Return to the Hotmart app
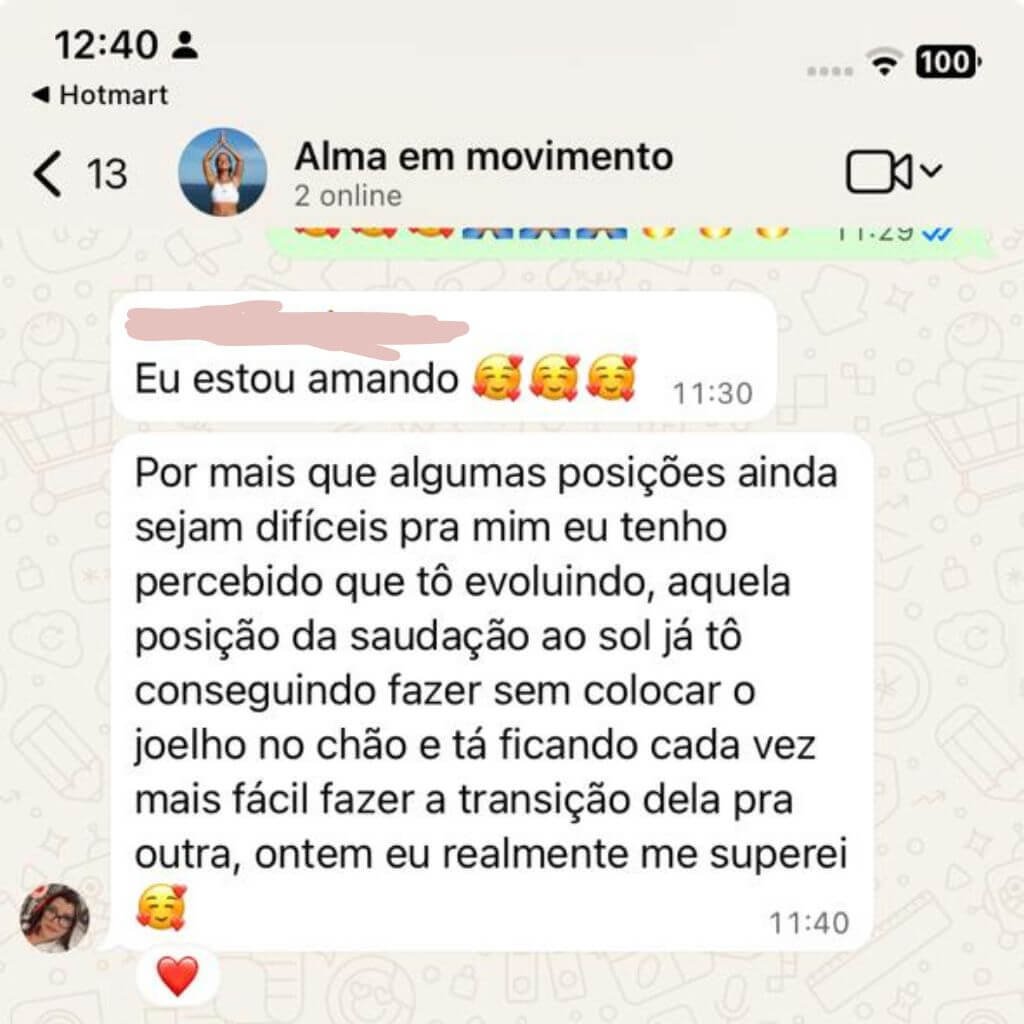This screenshot has width=1024, height=1024. tap(100, 96)
